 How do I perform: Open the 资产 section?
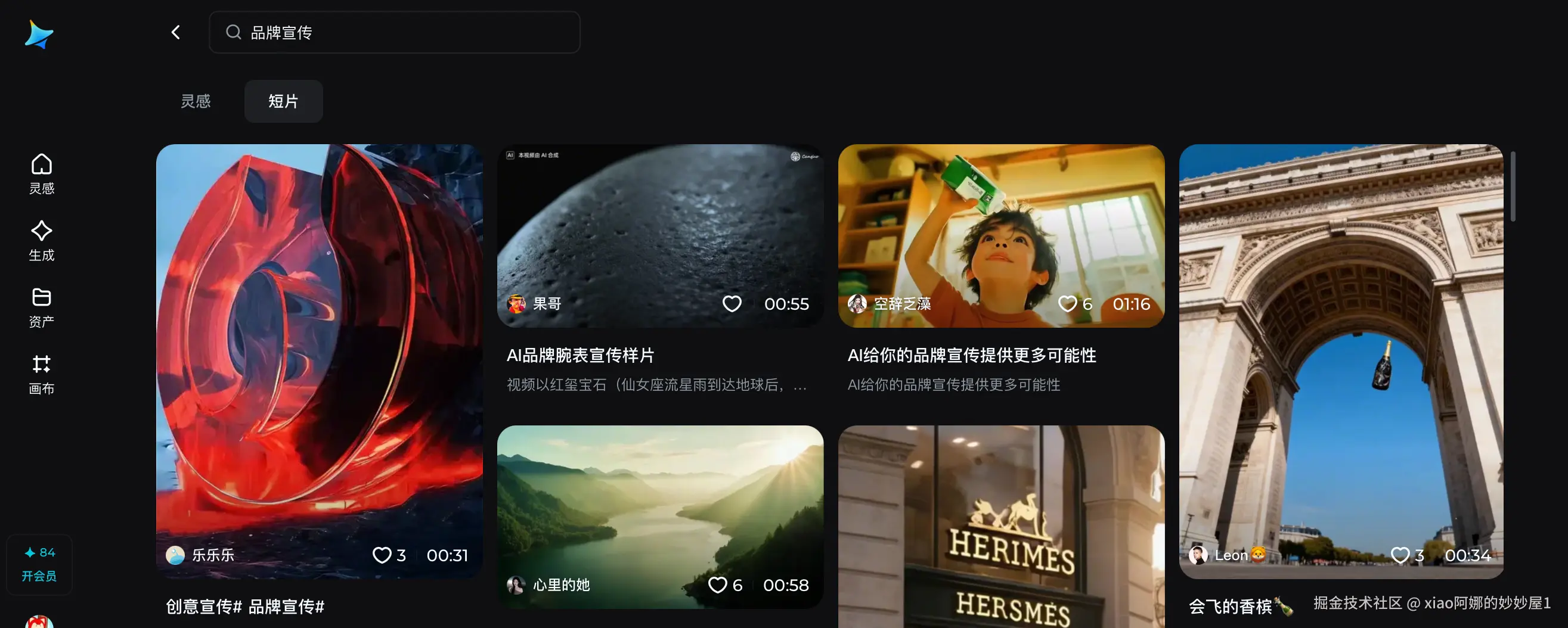pos(41,307)
